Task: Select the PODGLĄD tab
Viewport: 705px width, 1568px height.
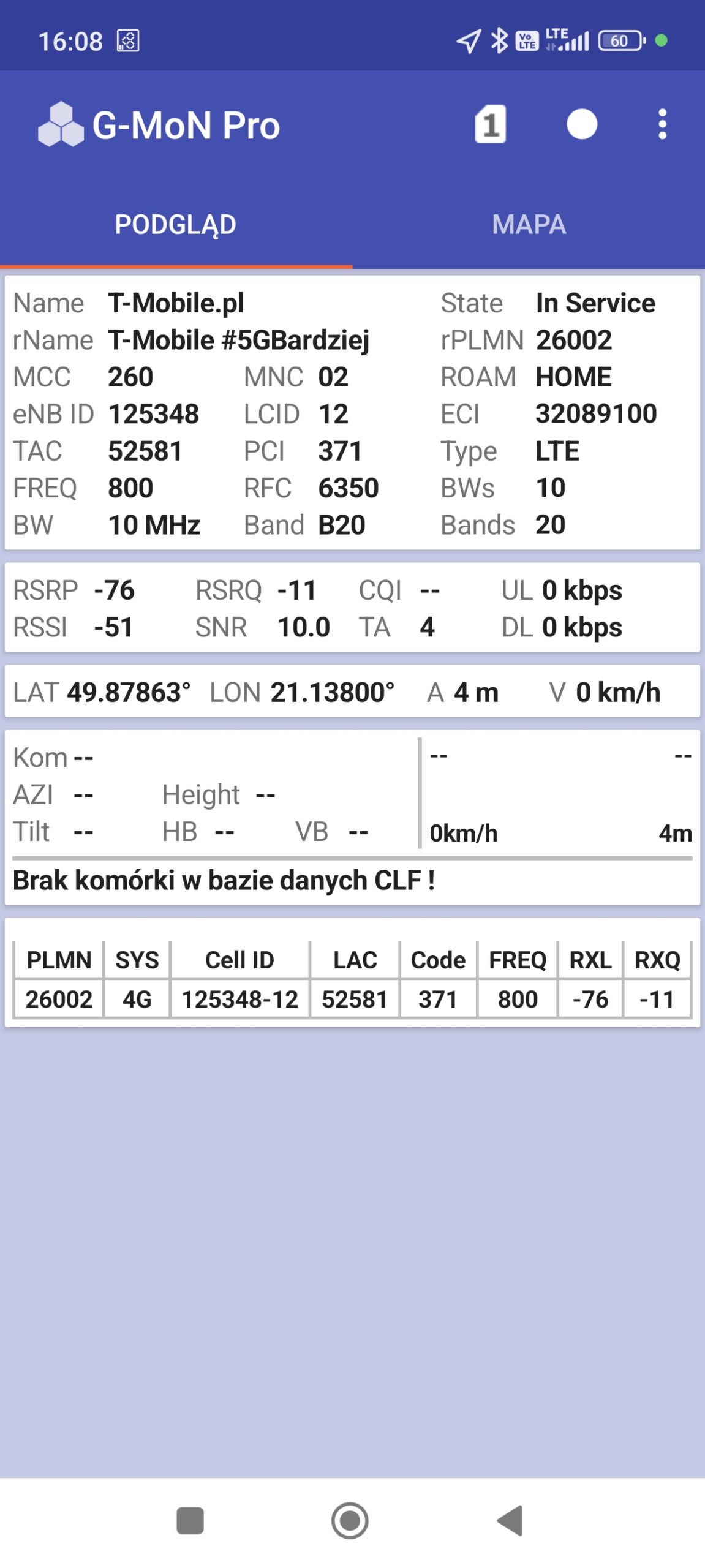Action: [x=176, y=225]
